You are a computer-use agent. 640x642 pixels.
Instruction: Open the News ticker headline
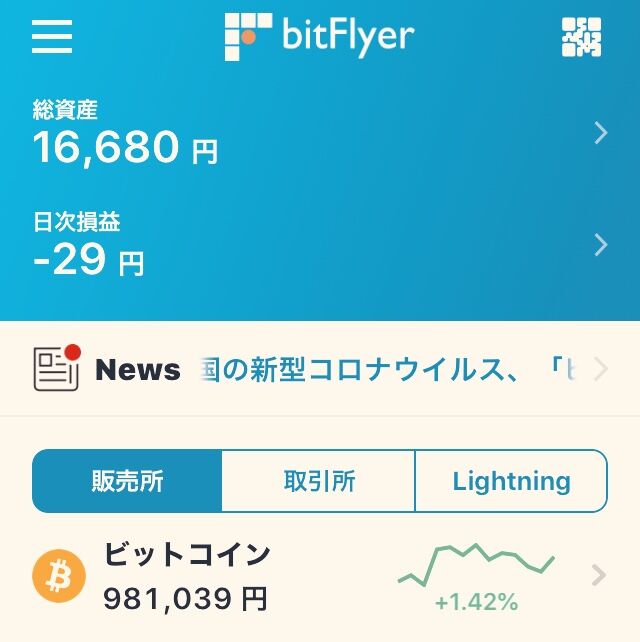(390, 370)
